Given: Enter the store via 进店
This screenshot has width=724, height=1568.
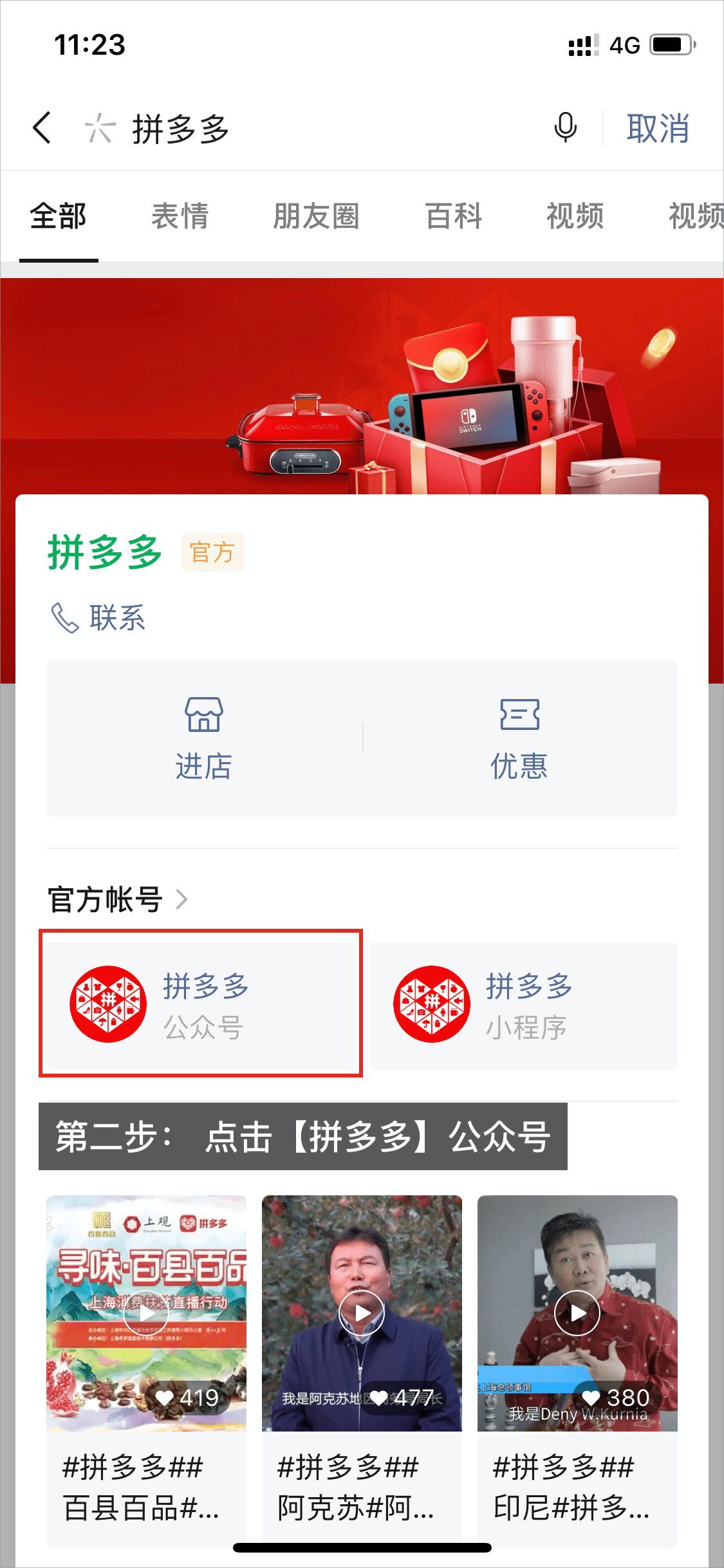Looking at the screenshot, I should point(204,739).
